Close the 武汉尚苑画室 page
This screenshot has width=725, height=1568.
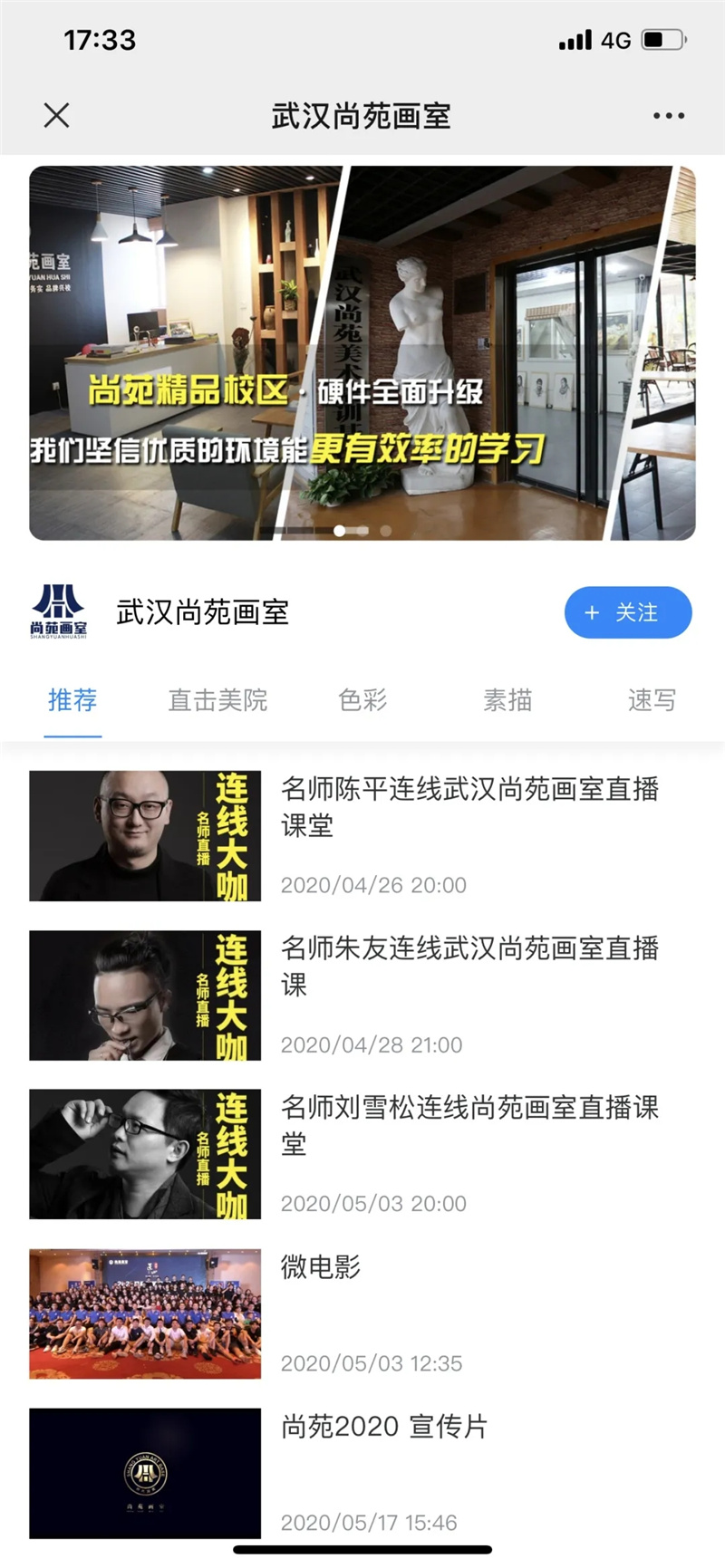click(56, 115)
